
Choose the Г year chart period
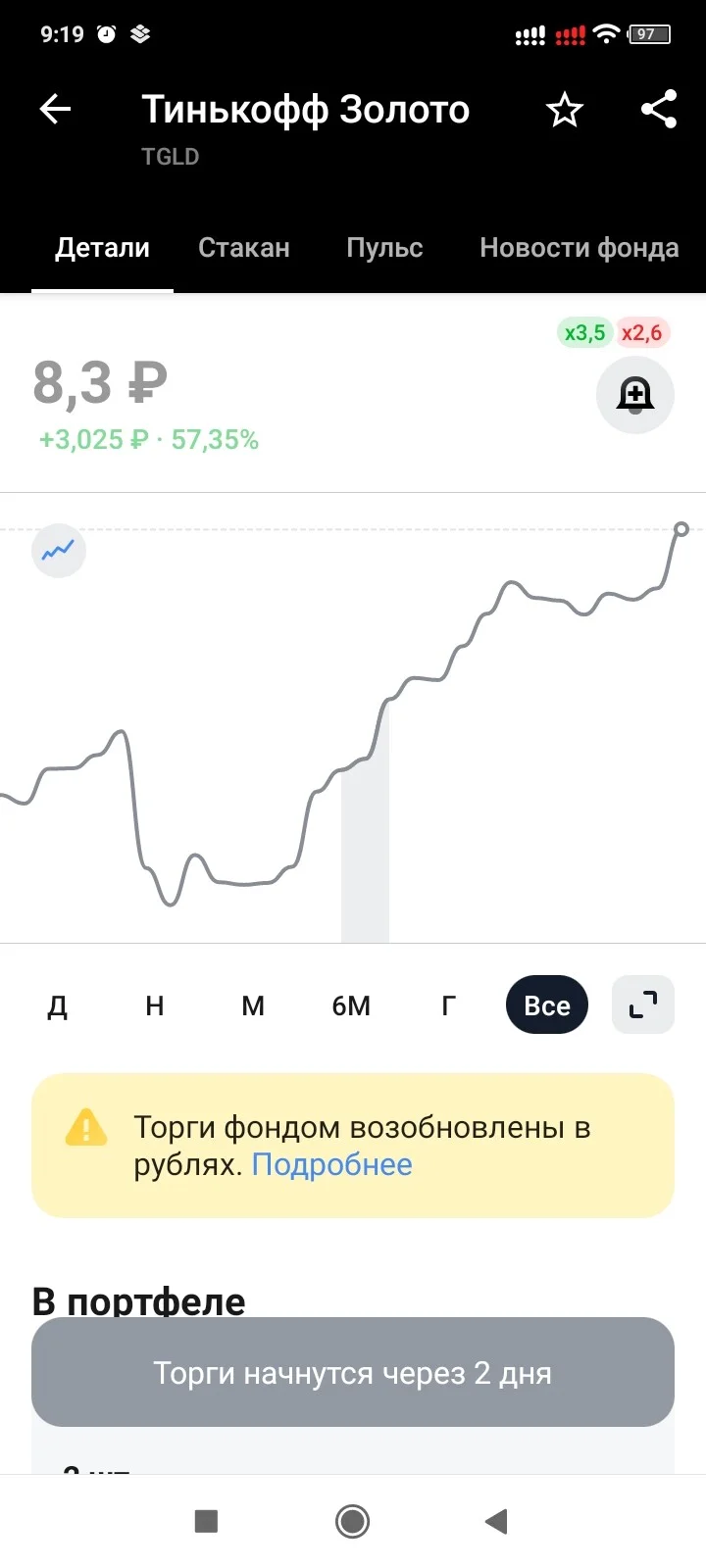[448, 1005]
